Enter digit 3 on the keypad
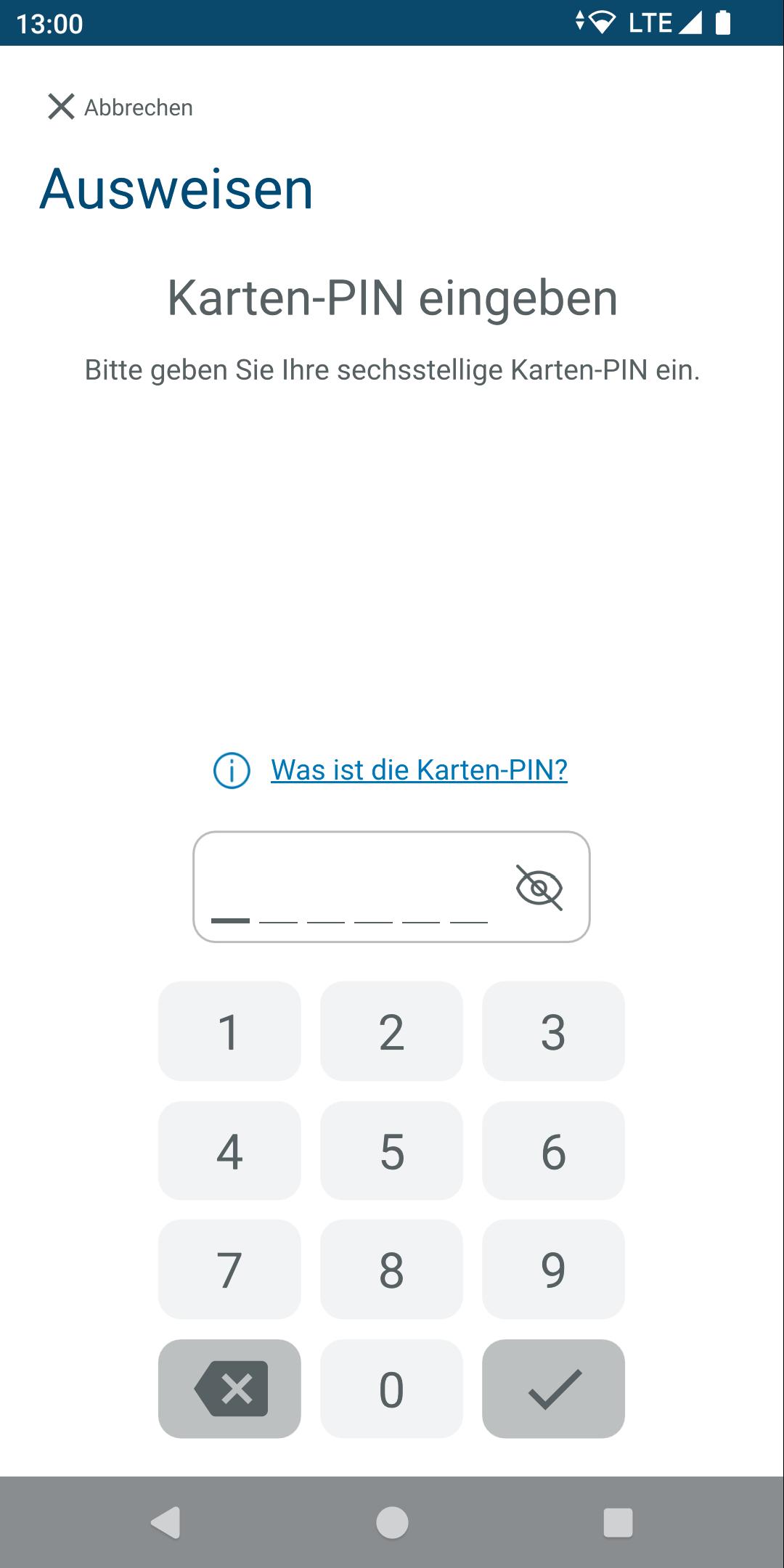Screen dimensions: 784x1568 pos(553,1031)
